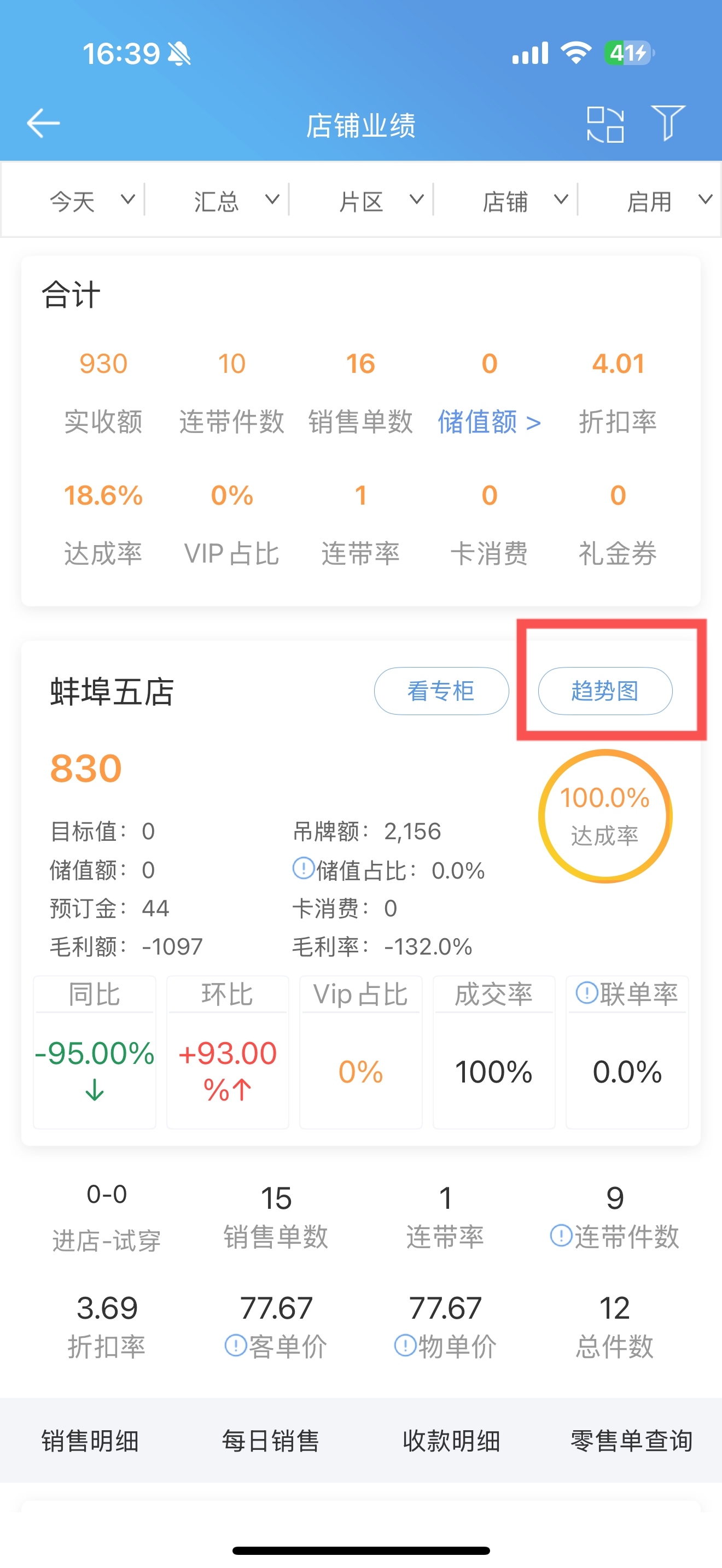Tap the info icon beside 联单率
The height and width of the screenshot is (1568, 722).
[587, 993]
